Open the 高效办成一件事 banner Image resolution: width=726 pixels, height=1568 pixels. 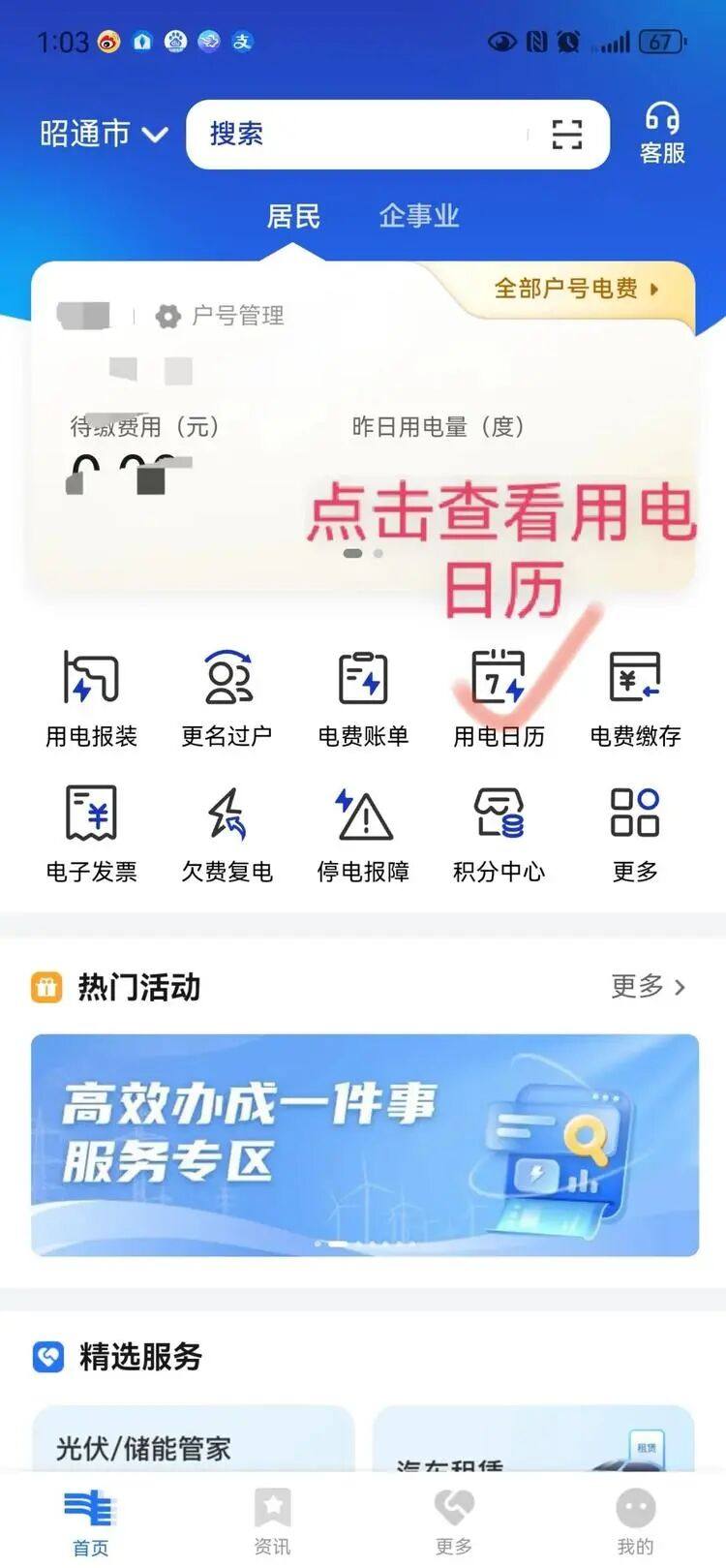(x=364, y=1145)
